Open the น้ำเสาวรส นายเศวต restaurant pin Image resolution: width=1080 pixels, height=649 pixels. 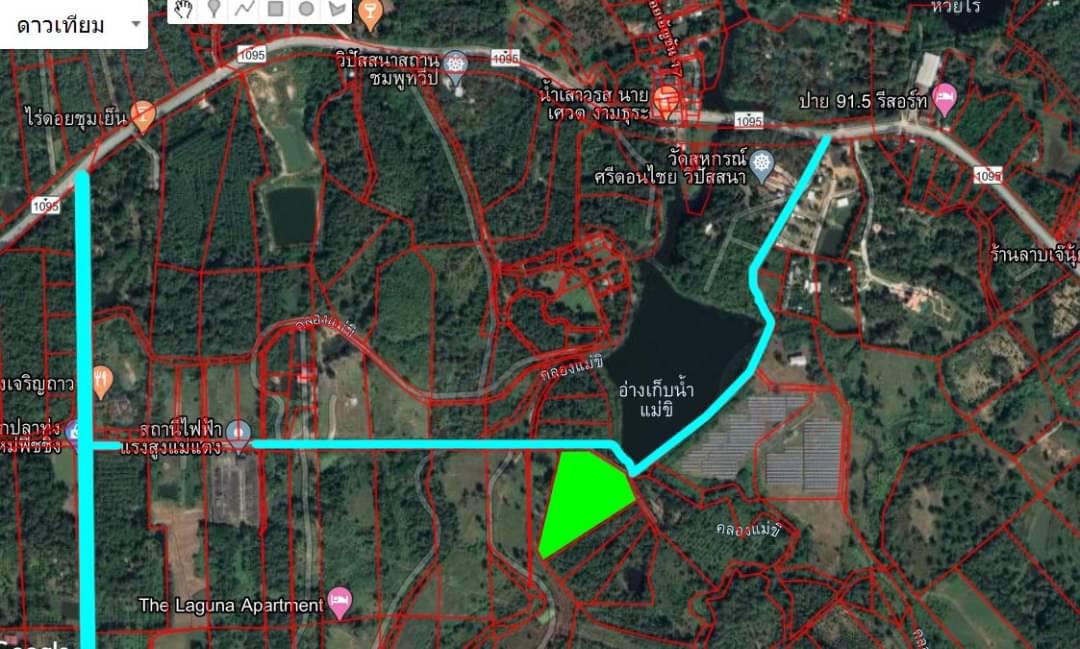[666, 100]
